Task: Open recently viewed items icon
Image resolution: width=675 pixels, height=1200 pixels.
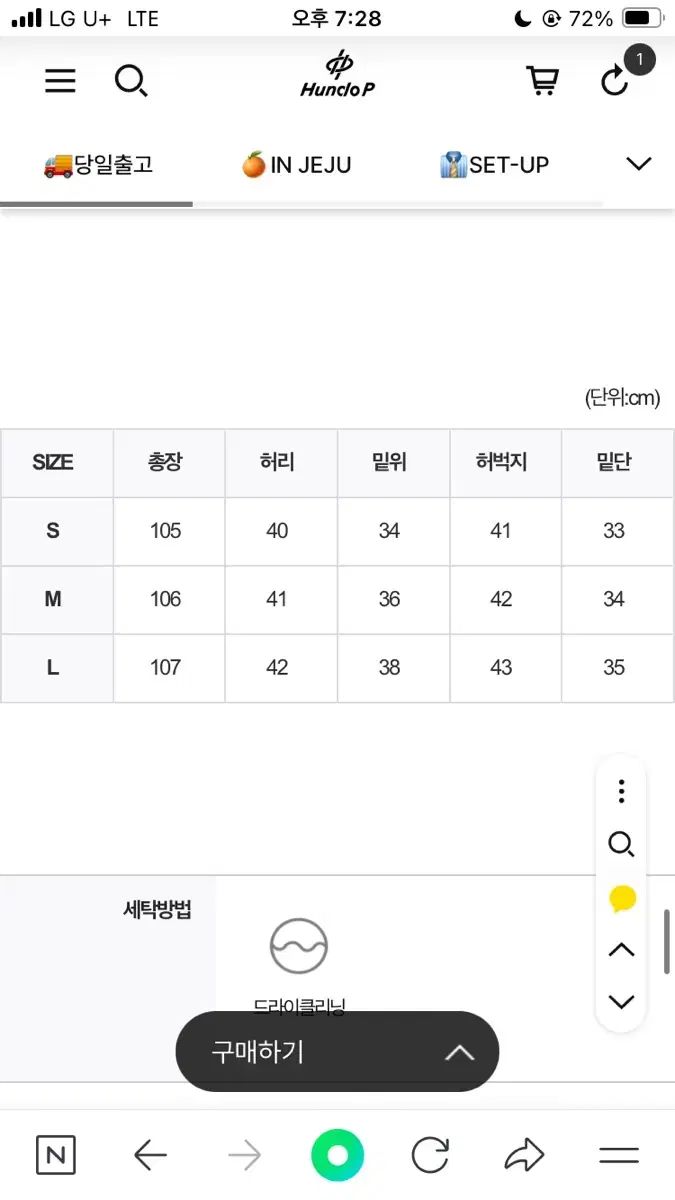Action: pos(615,81)
